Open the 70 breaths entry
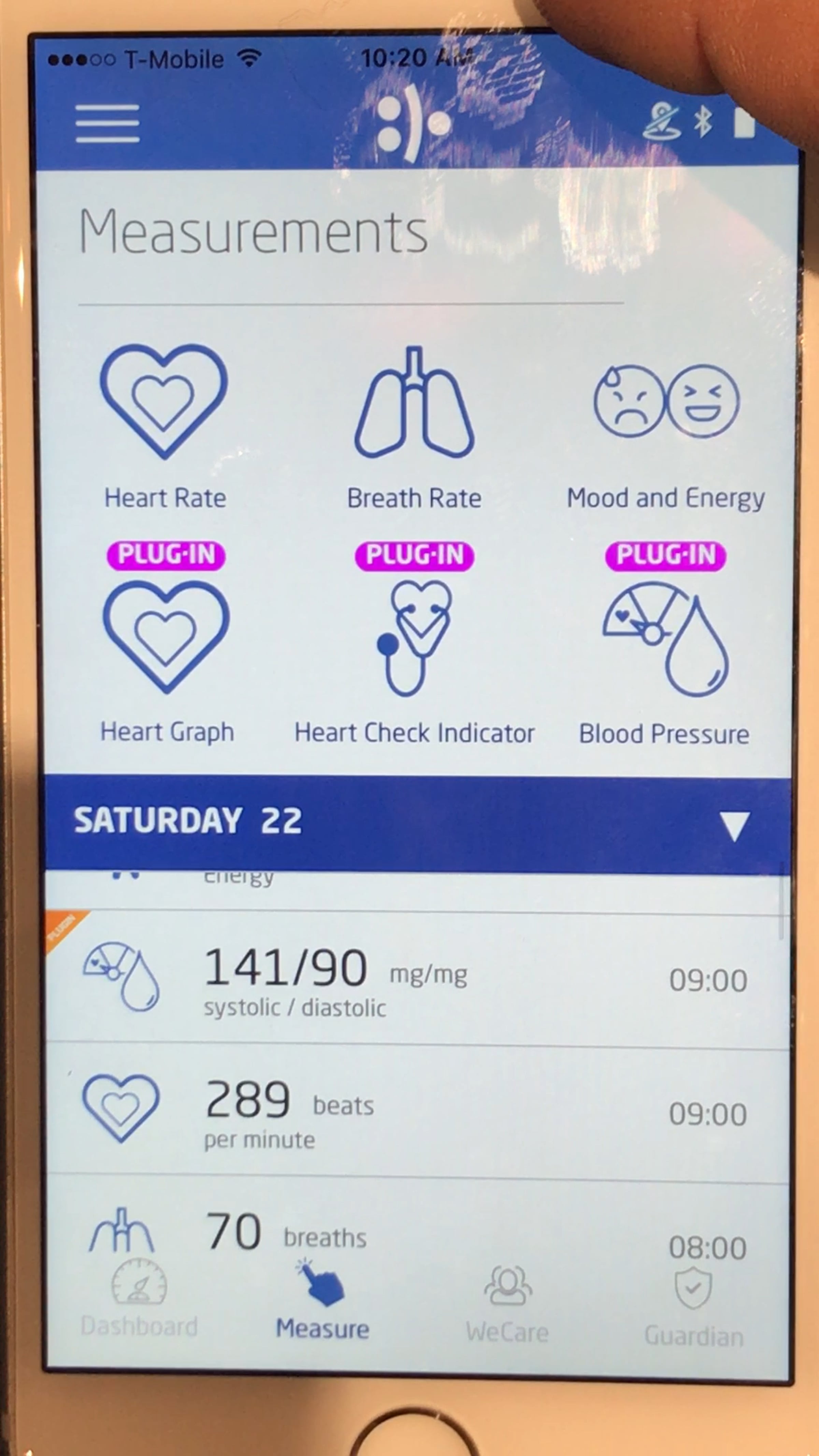This screenshot has height=1456, width=819. (x=418, y=1232)
